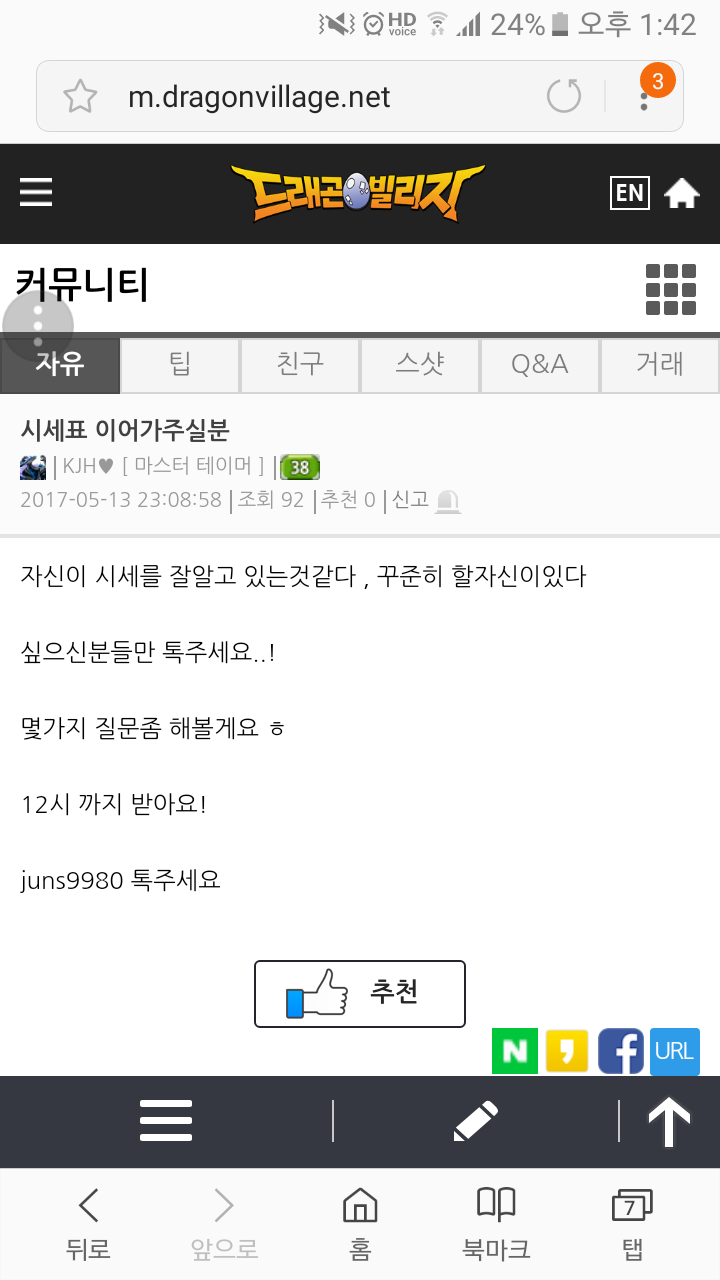The width and height of the screenshot is (720, 1280).
Task: Select the 자유 tab
Action: click(60, 365)
